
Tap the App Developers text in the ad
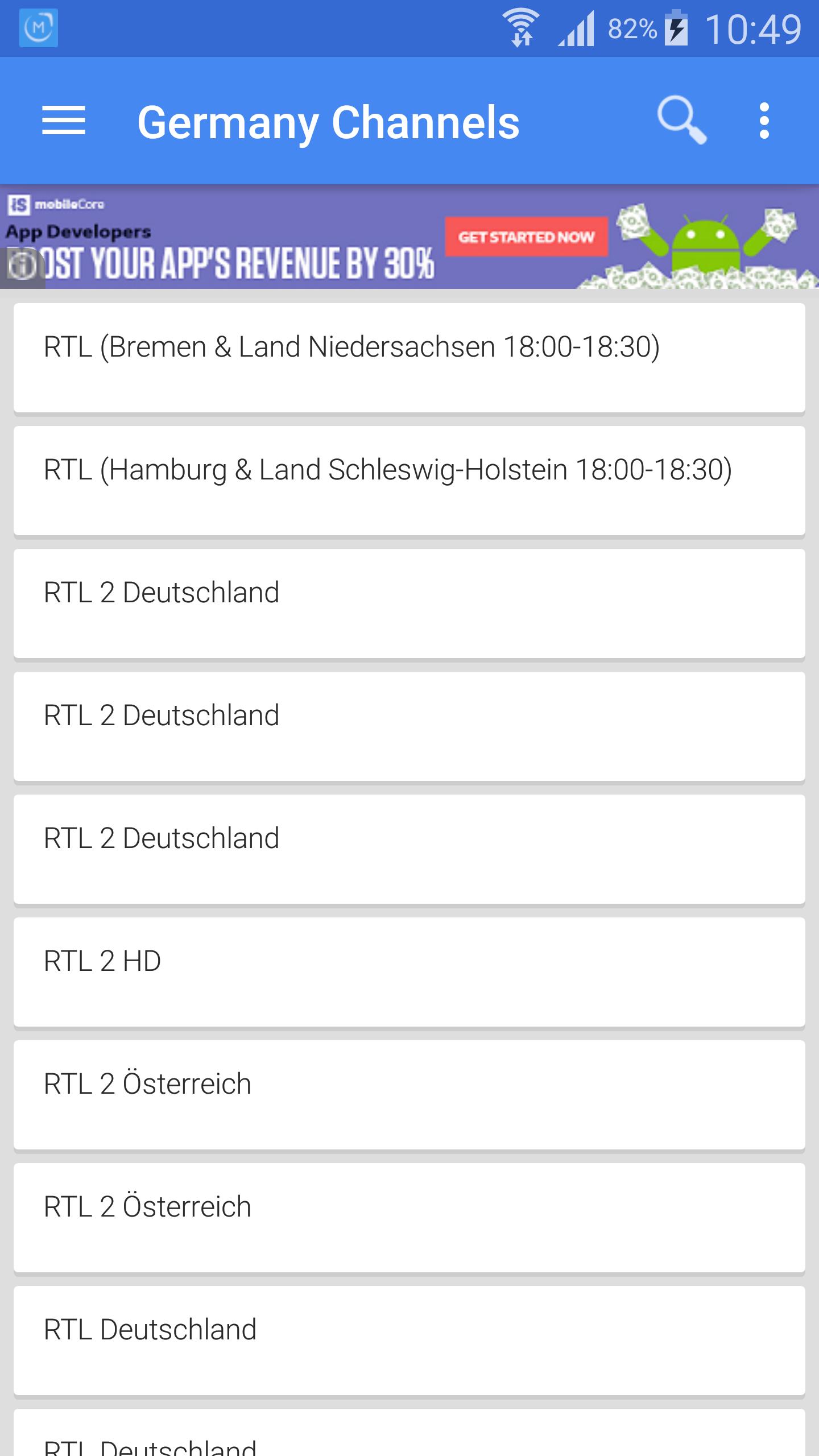coord(80,232)
